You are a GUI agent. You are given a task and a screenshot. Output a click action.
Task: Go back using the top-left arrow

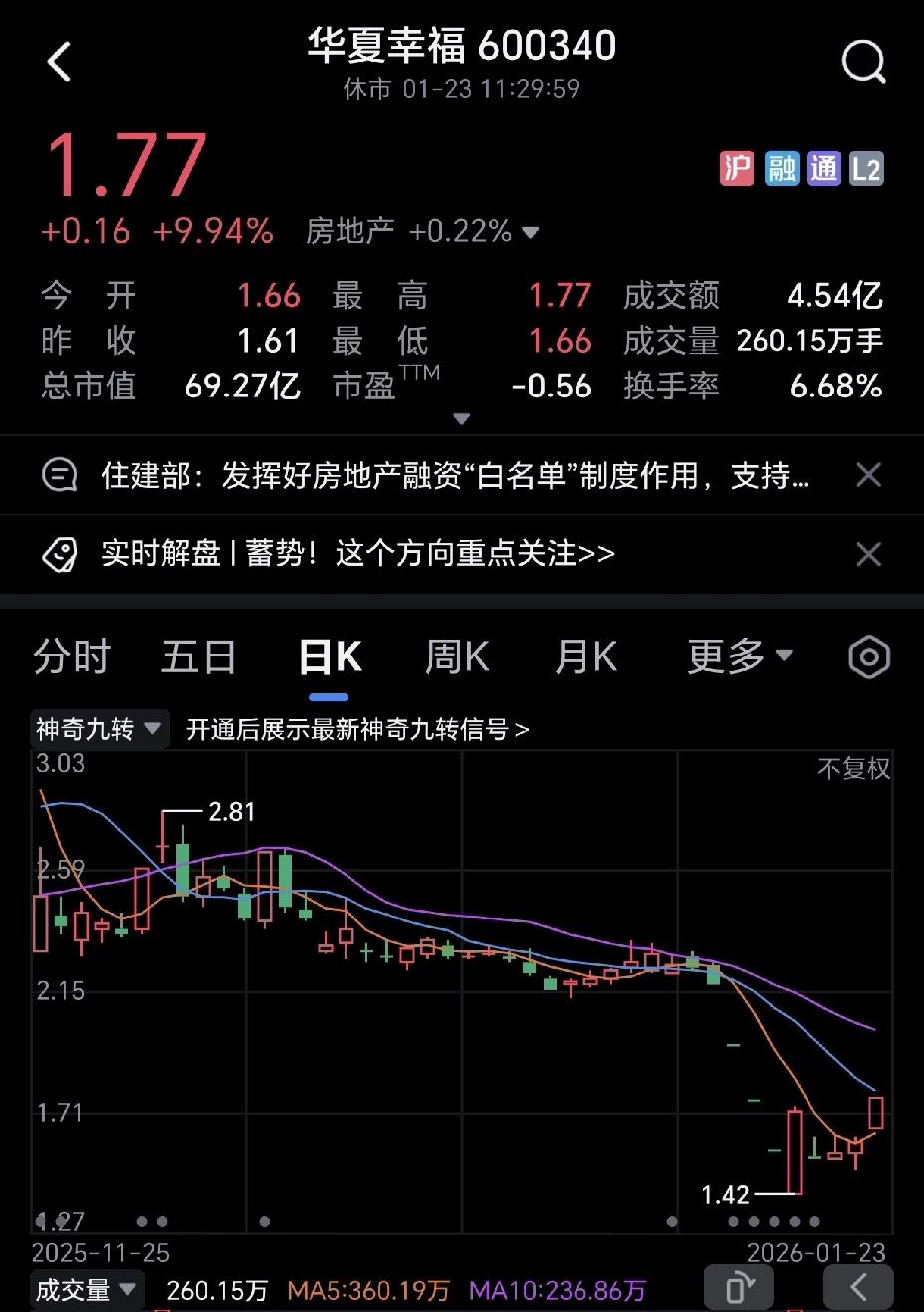click(x=60, y=62)
